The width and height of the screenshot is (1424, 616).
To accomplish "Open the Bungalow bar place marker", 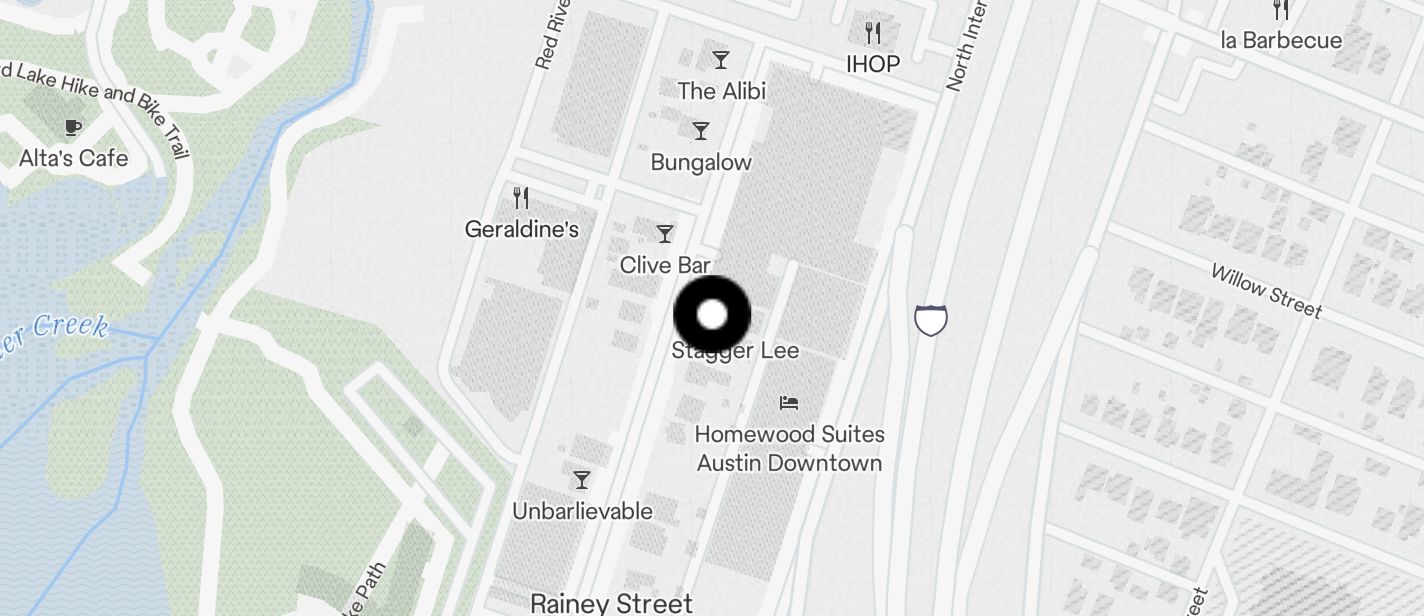I will (x=701, y=131).
